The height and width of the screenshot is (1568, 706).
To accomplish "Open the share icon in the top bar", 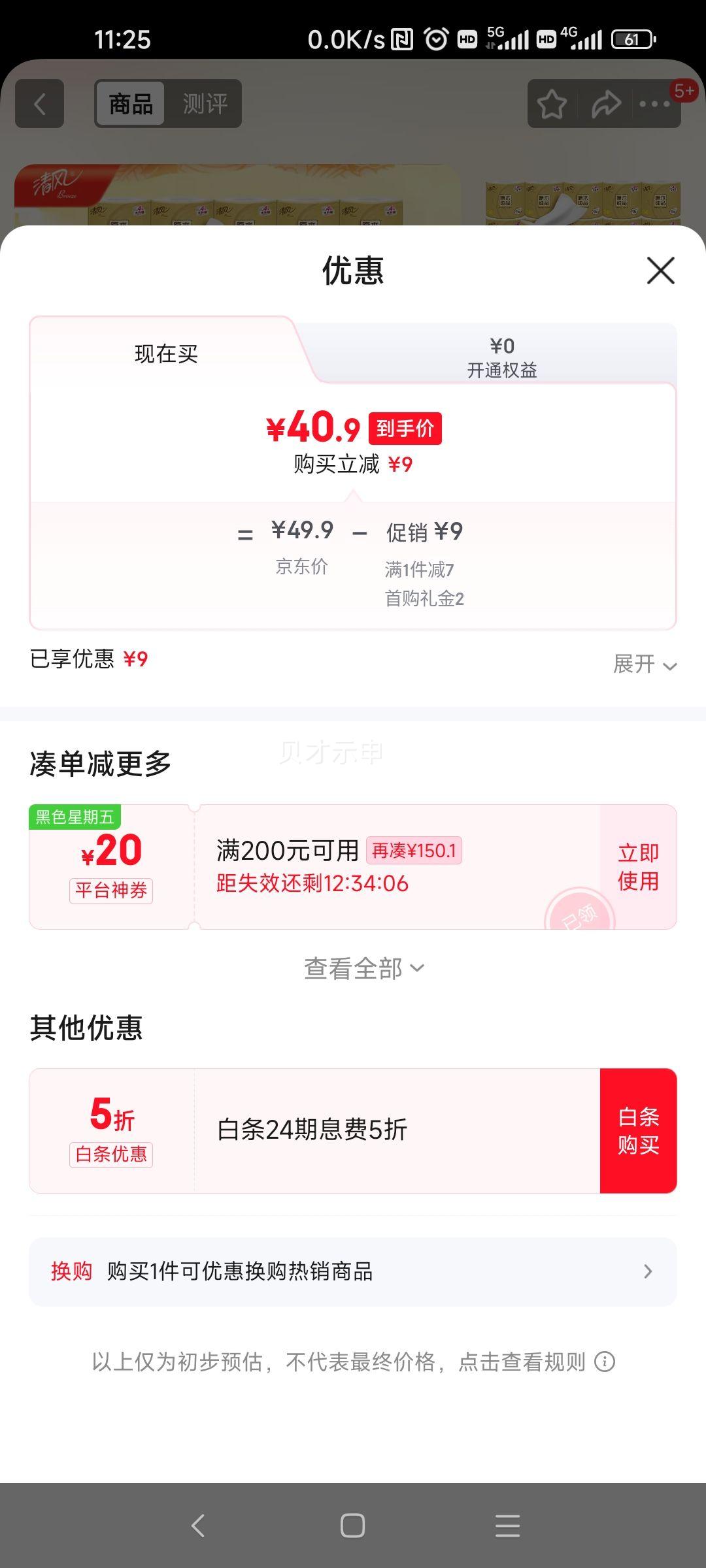I will click(x=603, y=103).
